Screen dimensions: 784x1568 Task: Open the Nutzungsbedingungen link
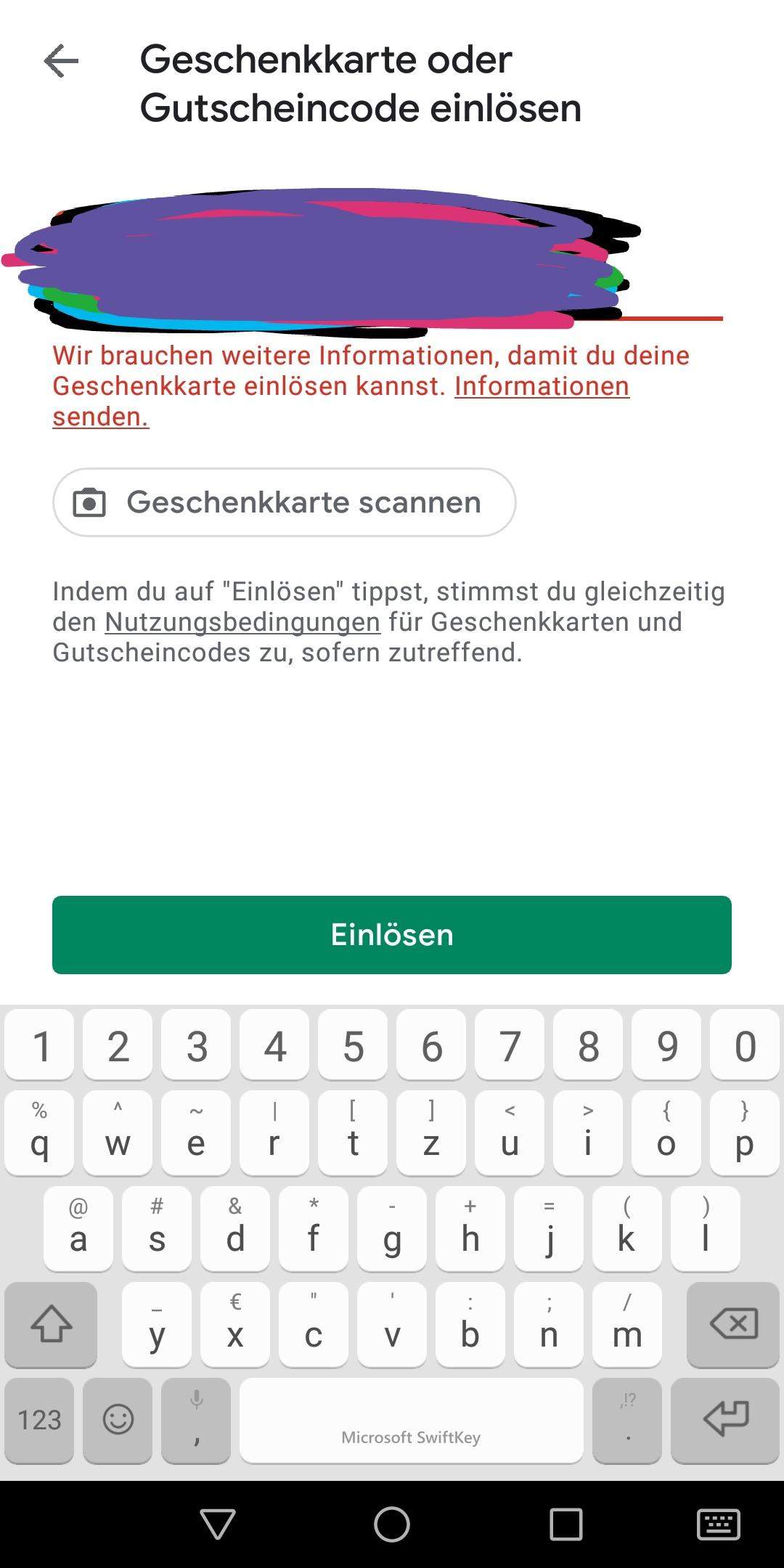(x=242, y=622)
